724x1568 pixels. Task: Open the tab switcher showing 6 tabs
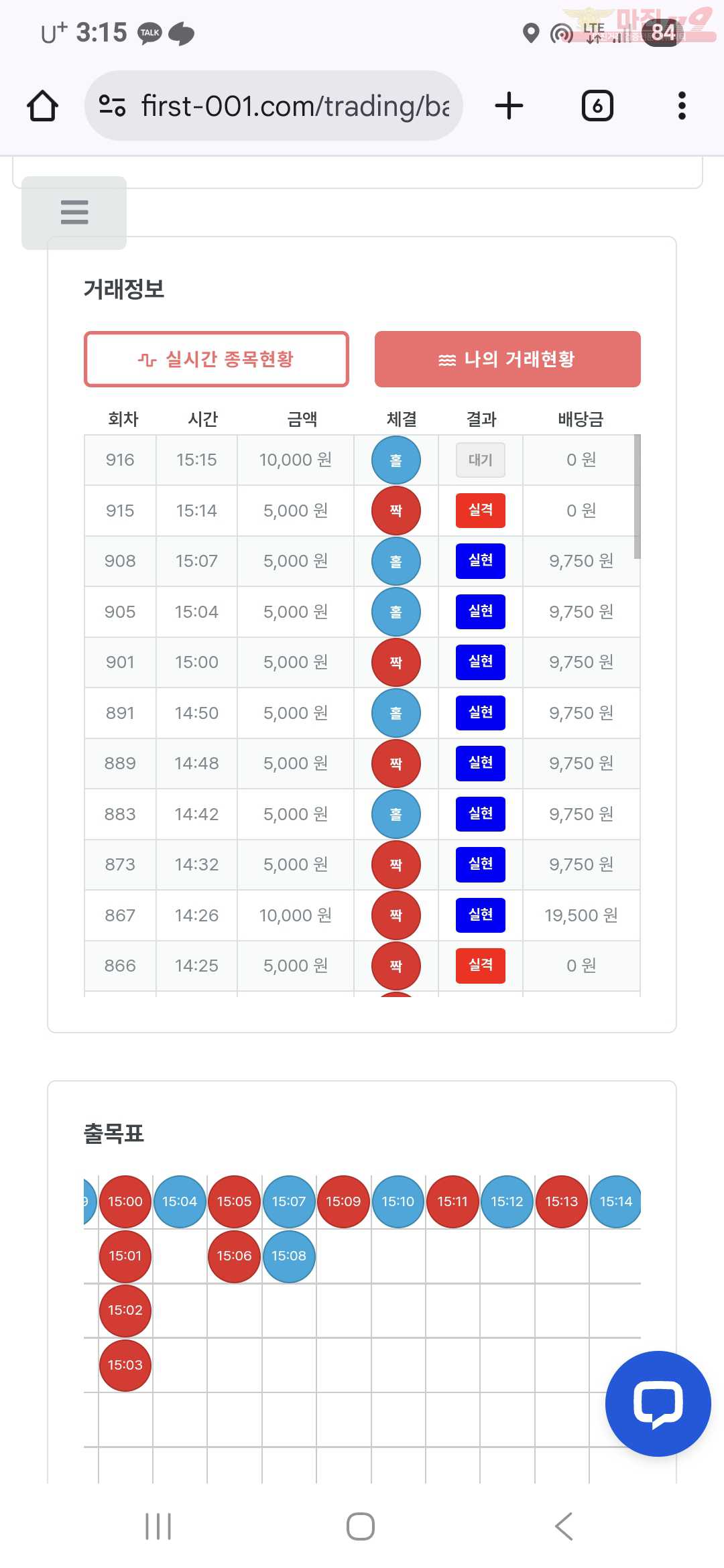(597, 106)
